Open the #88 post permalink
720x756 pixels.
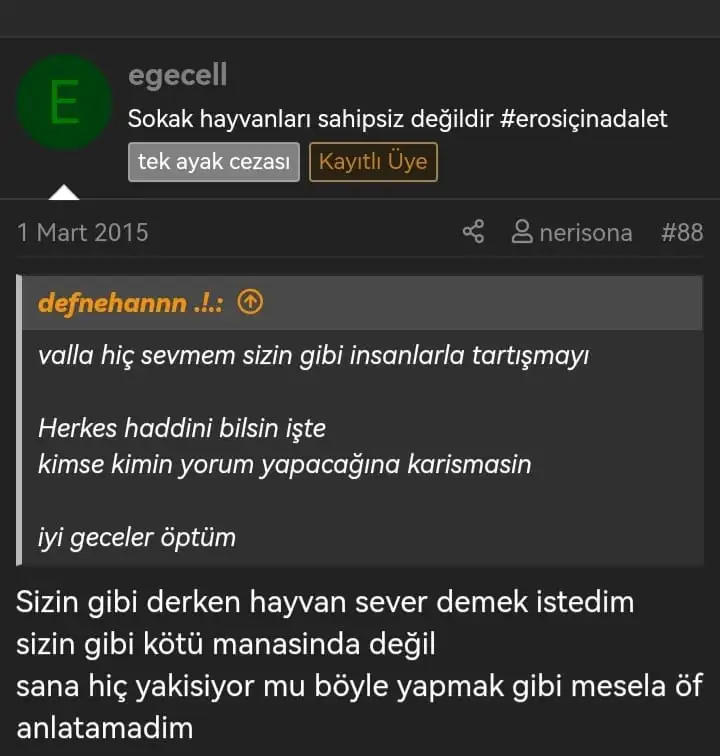682,233
